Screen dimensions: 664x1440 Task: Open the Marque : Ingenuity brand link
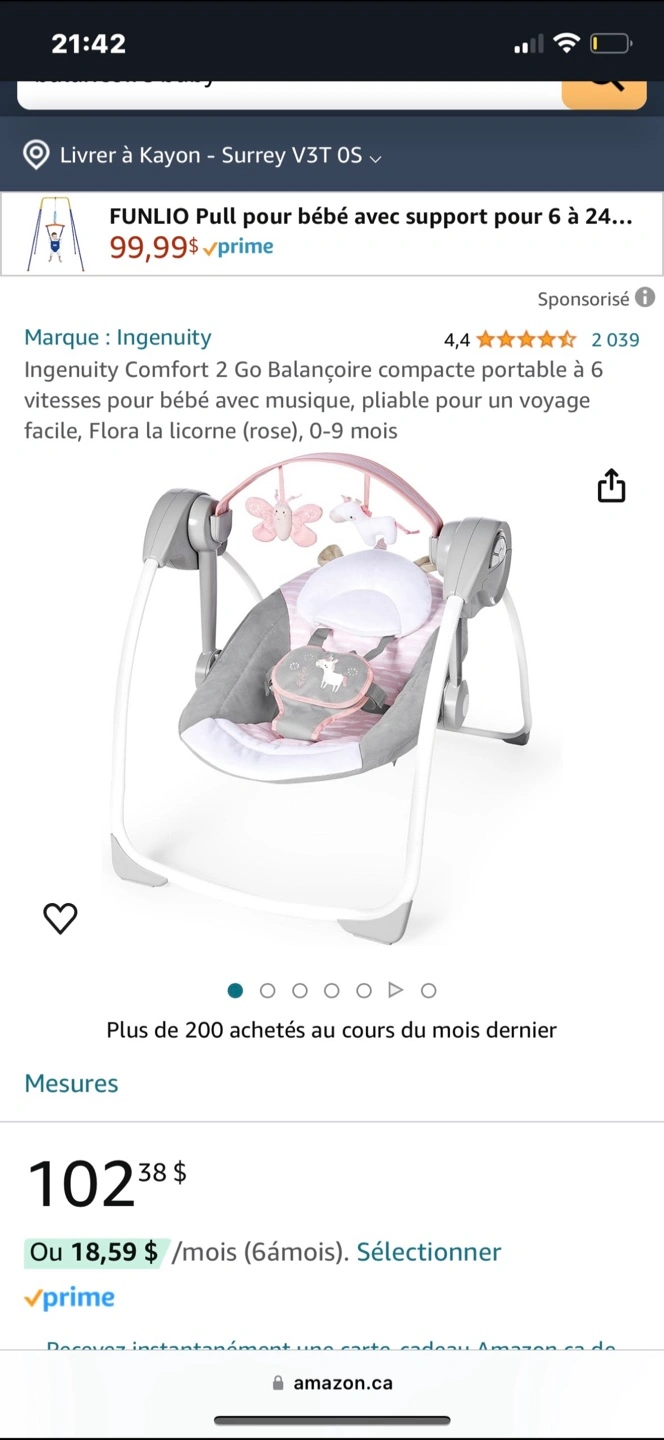(x=118, y=337)
